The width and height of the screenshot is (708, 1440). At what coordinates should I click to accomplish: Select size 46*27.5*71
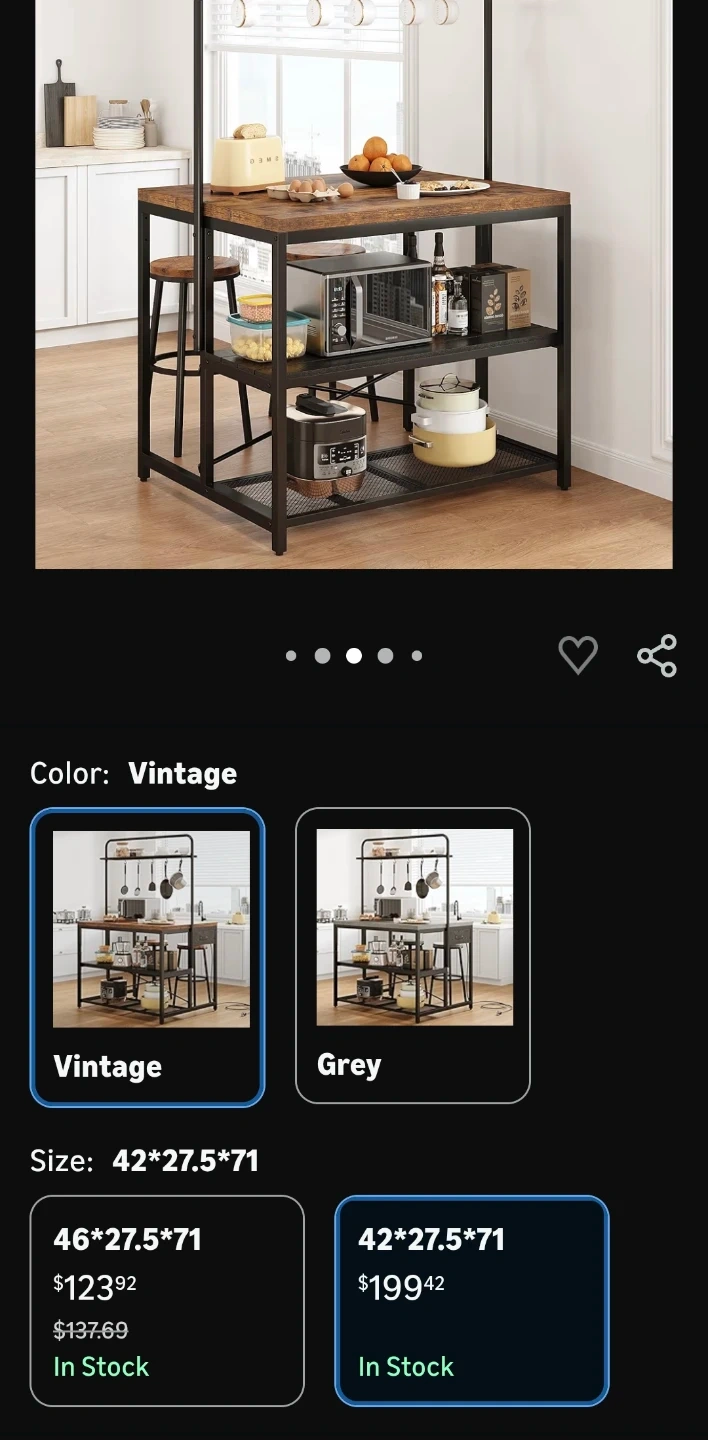(x=167, y=1300)
